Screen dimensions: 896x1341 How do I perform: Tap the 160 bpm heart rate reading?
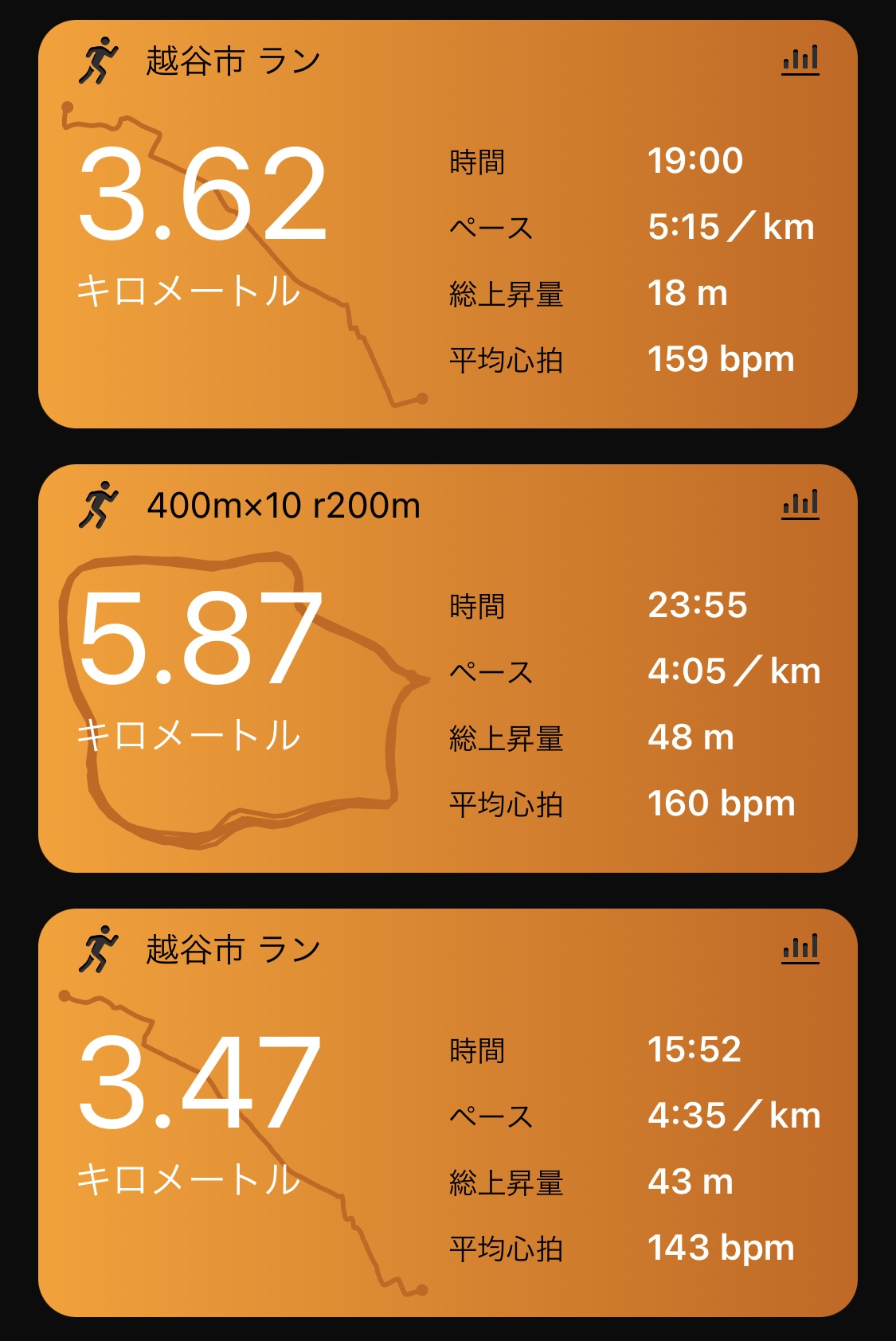721,805
